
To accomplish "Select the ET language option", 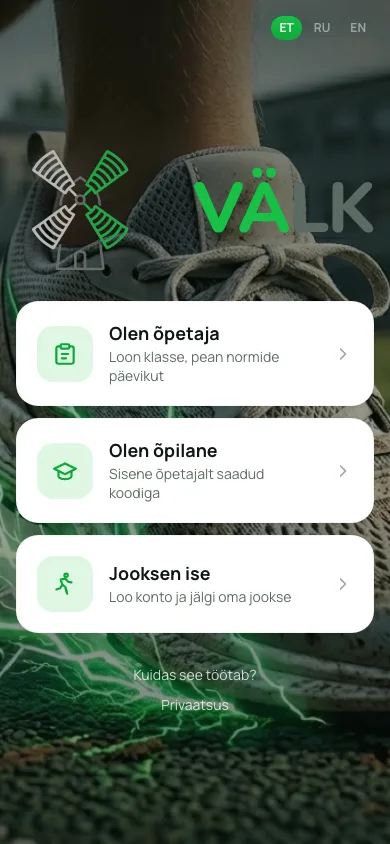I will pos(286,27).
